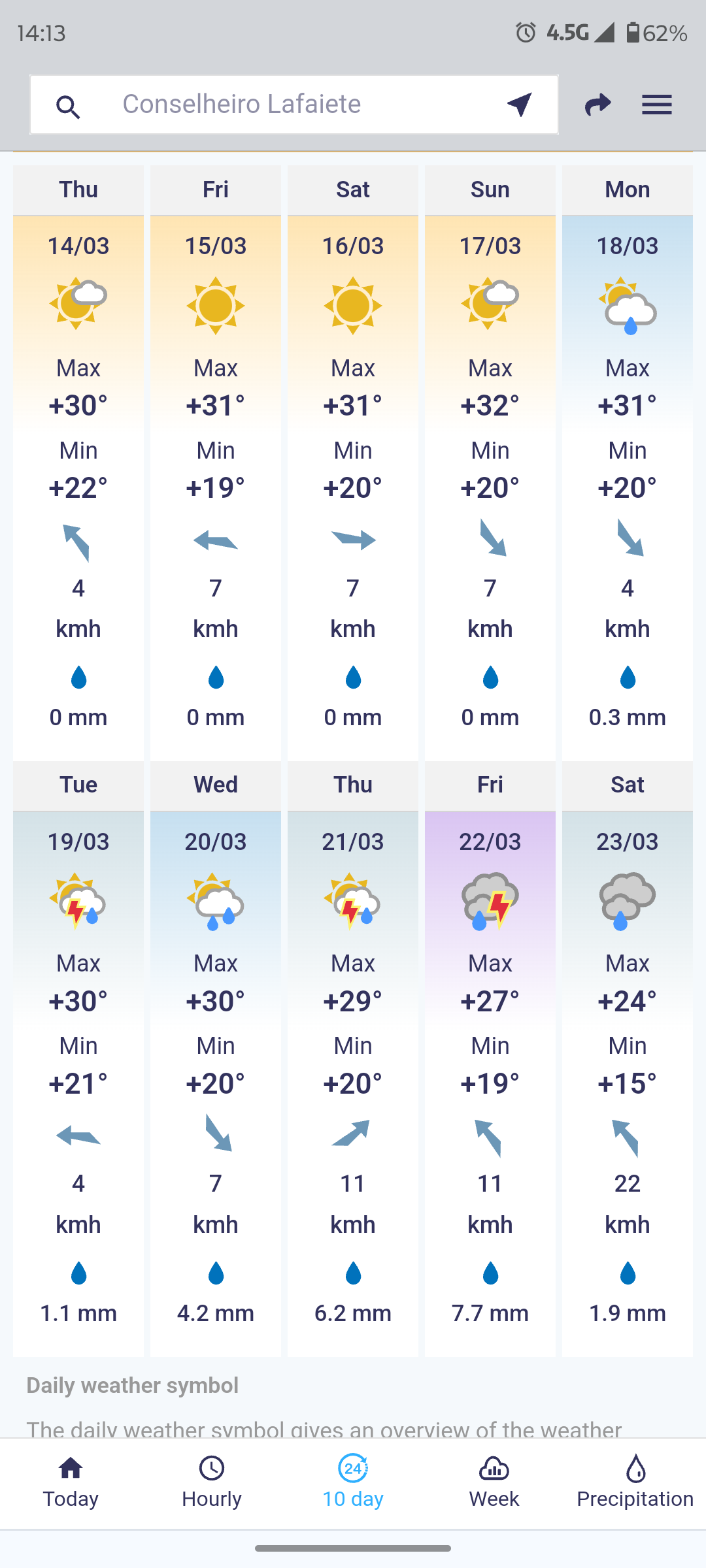View Sat 16/03 forecast details
The image size is (706, 1568).
click(x=353, y=463)
